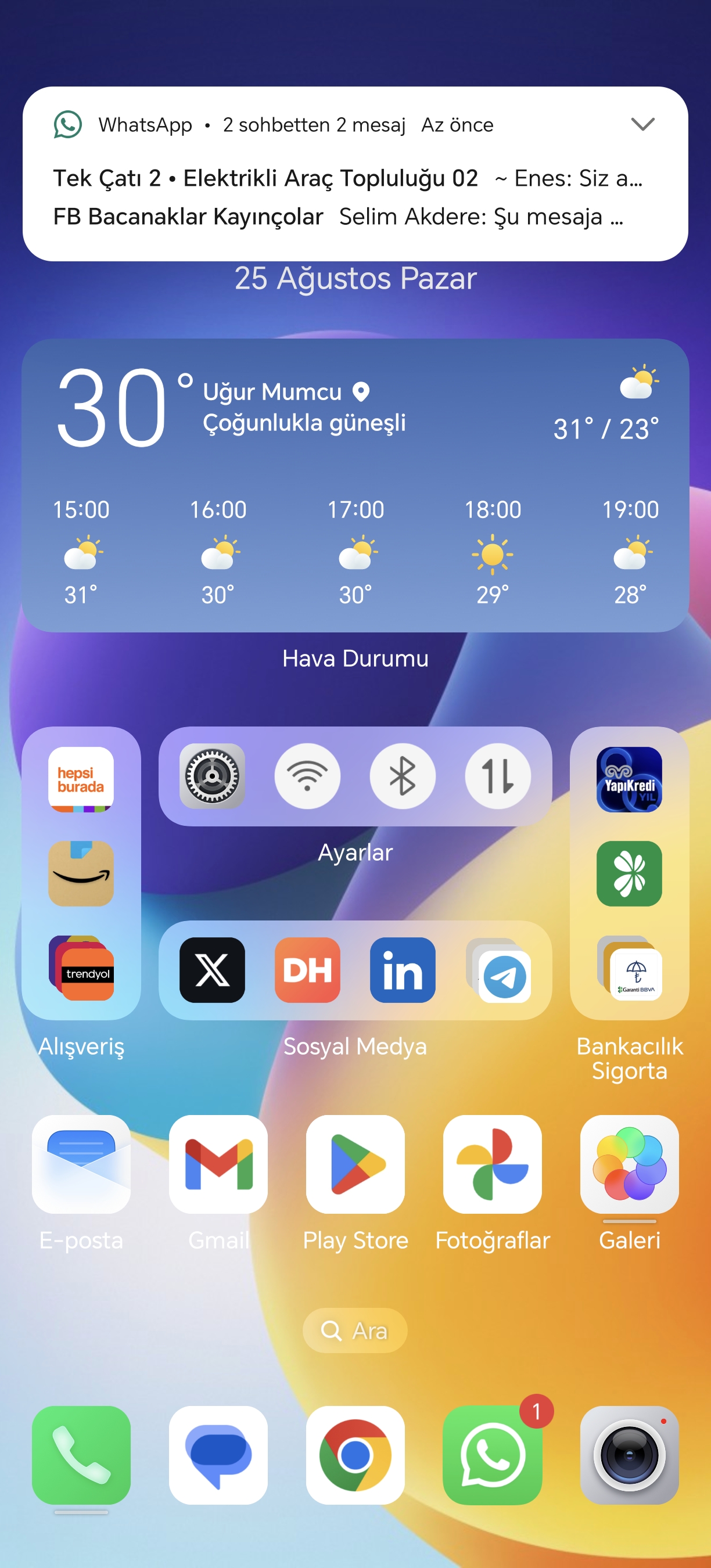Tap the Ara search pill

pyautogui.click(x=355, y=1330)
